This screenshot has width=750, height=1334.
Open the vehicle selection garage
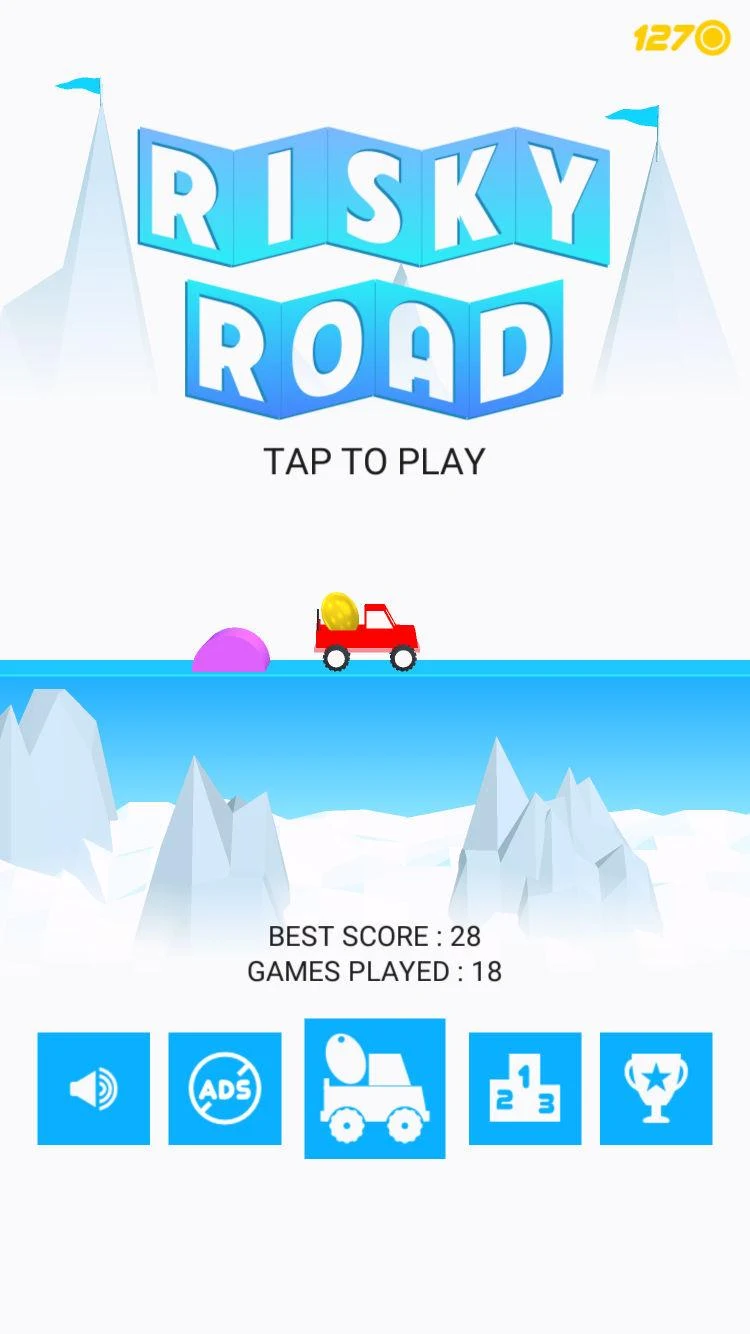tap(374, 1088)
